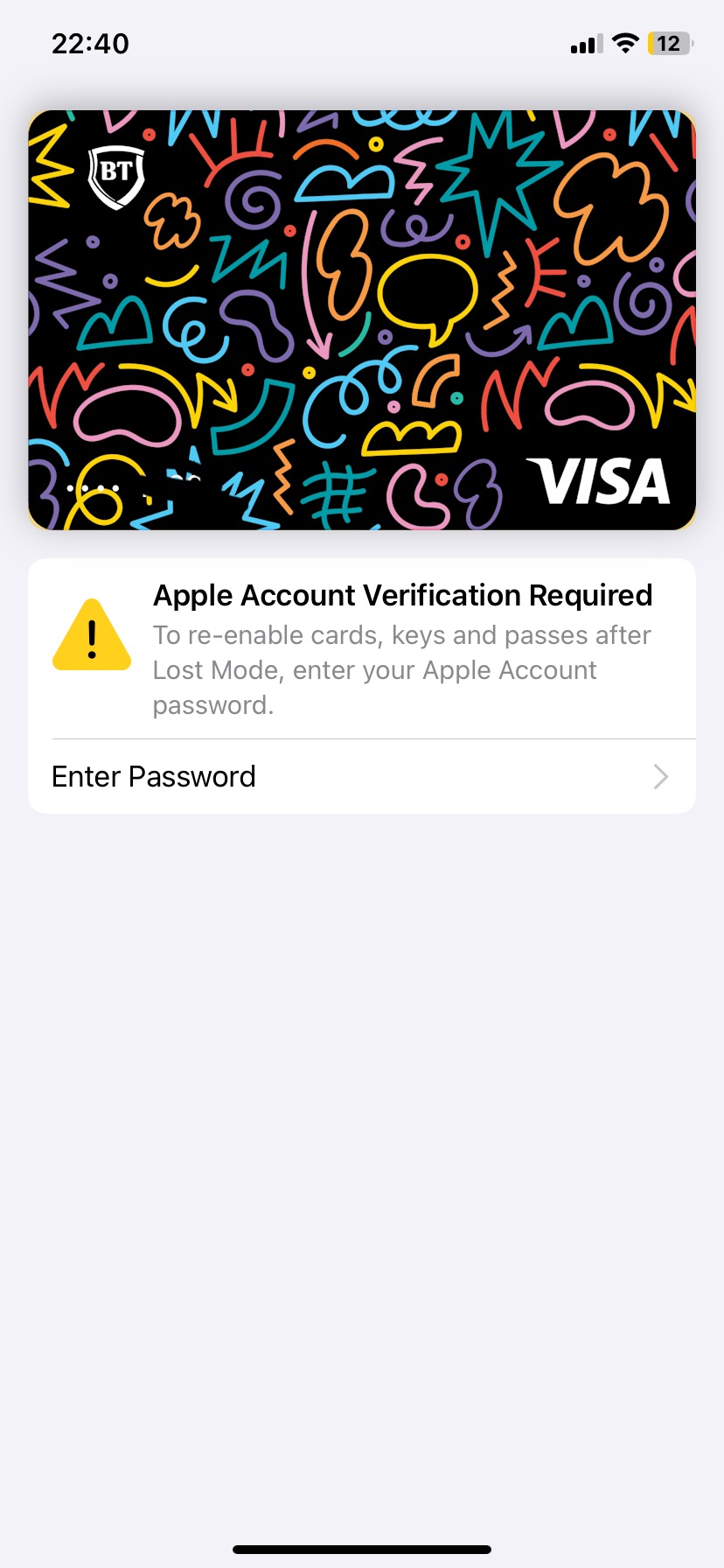Tap the disclosure arrow beside Enter Password
Screen dimensions: 724x1568
tap(662, 776)
